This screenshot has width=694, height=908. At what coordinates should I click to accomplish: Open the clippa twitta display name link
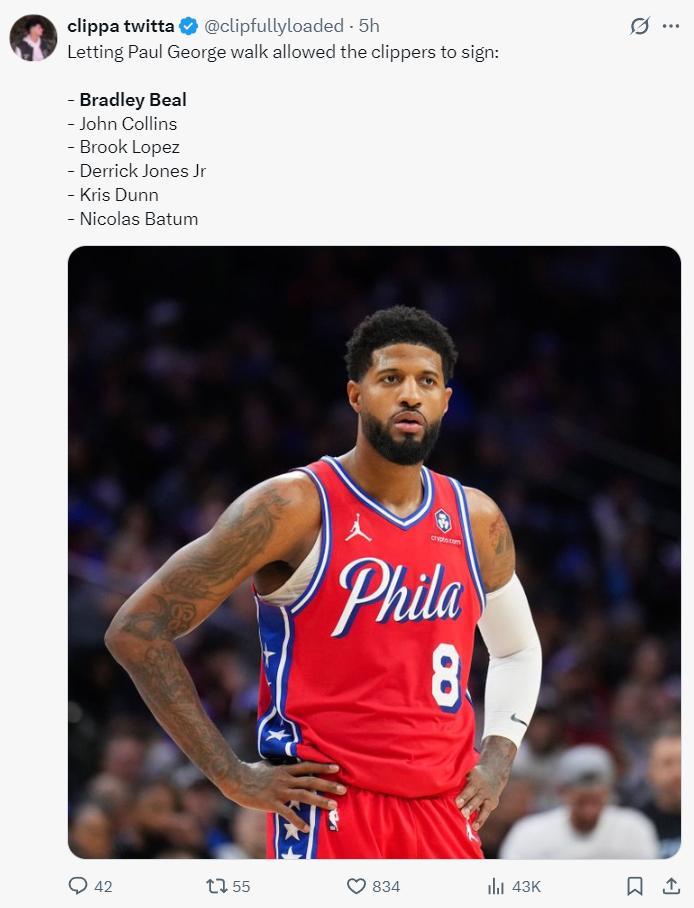pyautogui.click(x=120, y=26)
